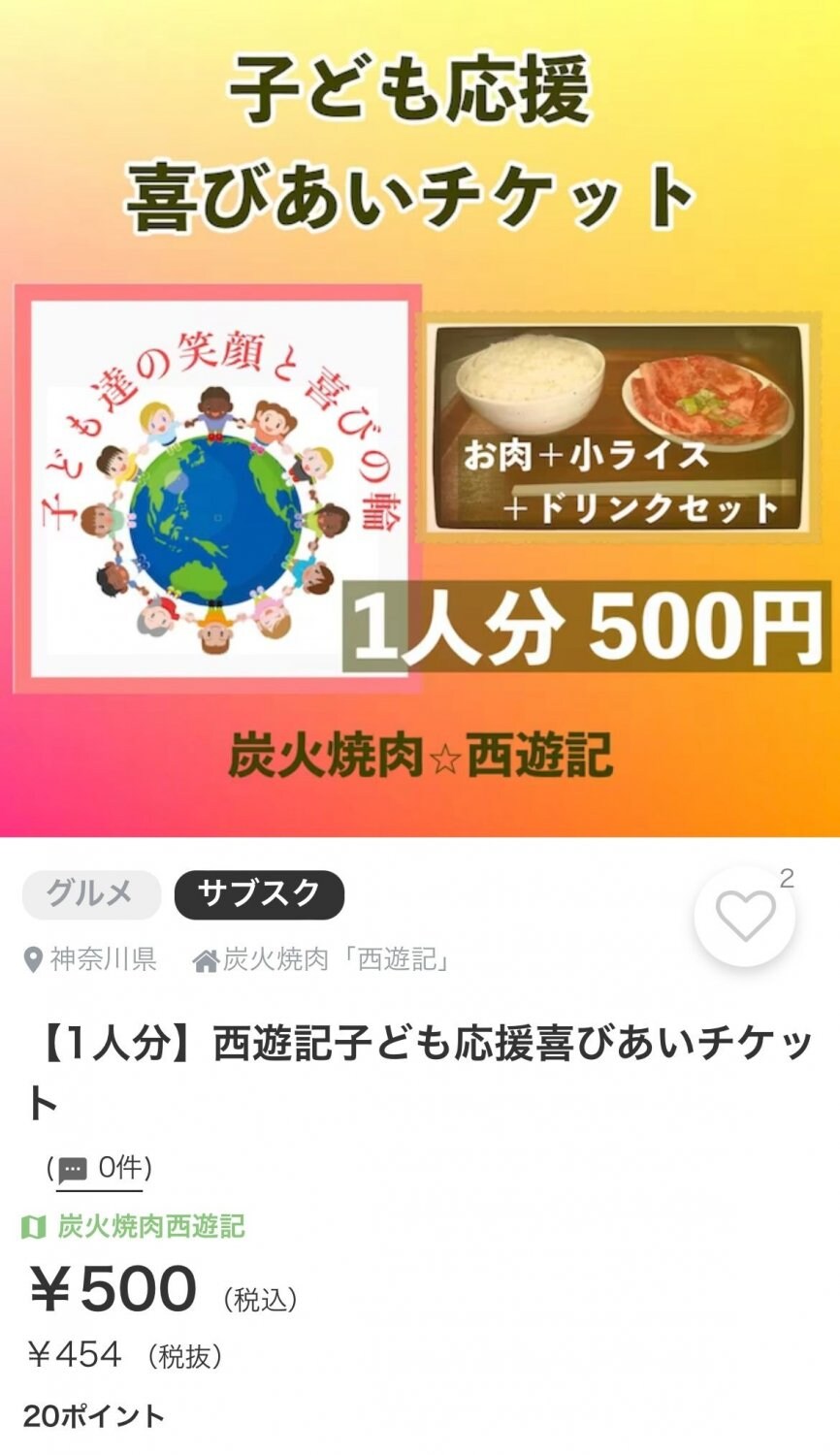Screen dimensions: 840x1455
Task: Click the favorite count number 2
Action: point(788,881)
